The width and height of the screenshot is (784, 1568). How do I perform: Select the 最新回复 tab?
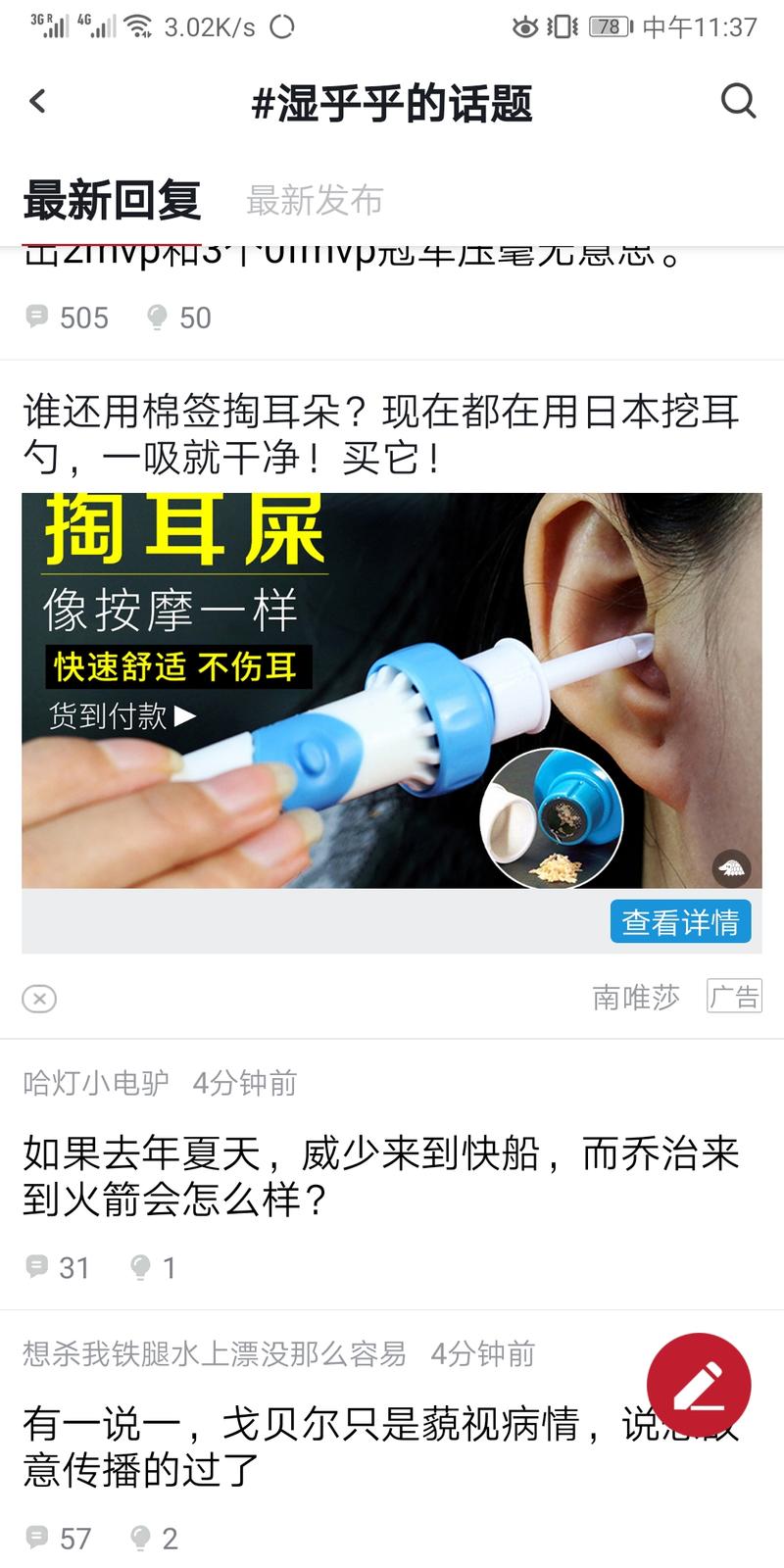(x=111, y=201)
